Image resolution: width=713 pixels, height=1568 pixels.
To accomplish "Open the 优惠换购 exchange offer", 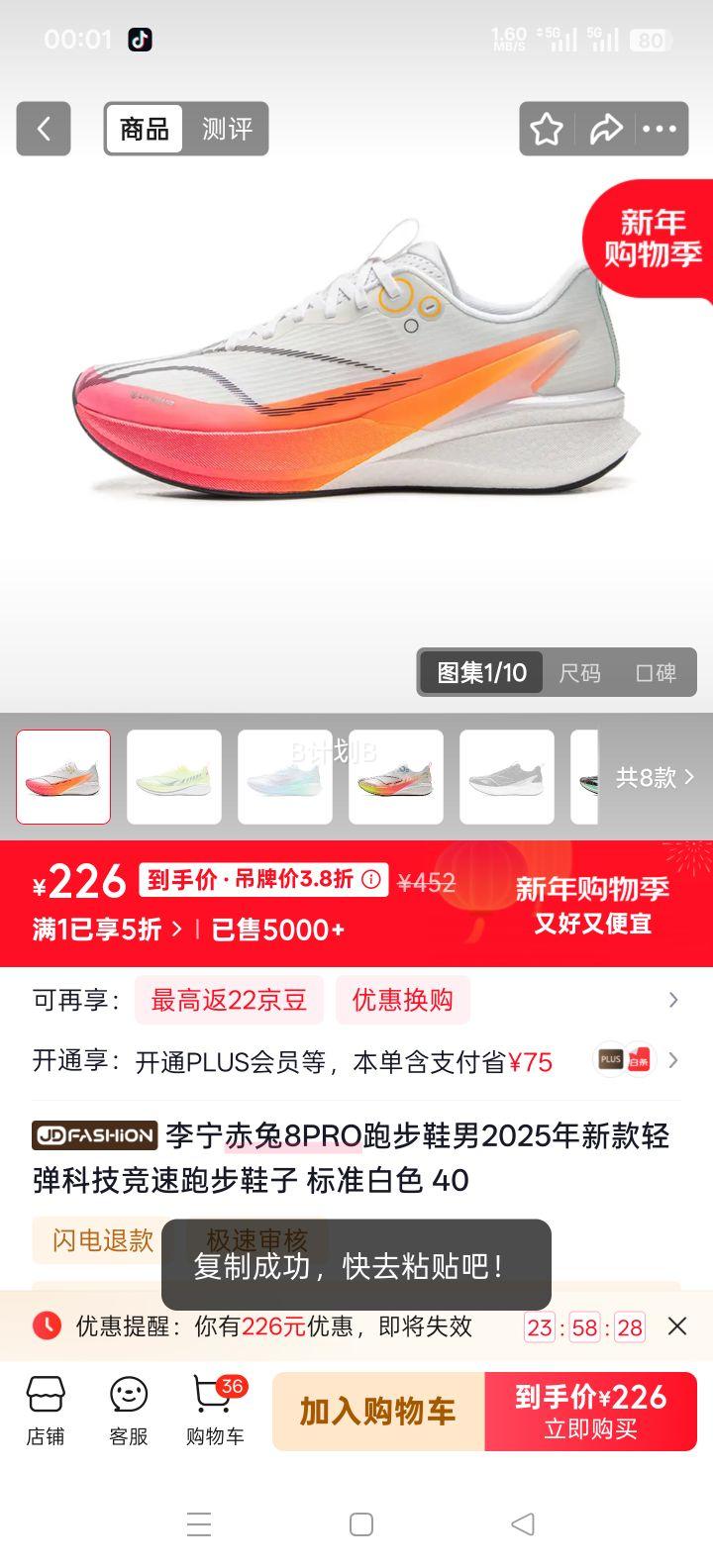I will [x=402, y=1001].
